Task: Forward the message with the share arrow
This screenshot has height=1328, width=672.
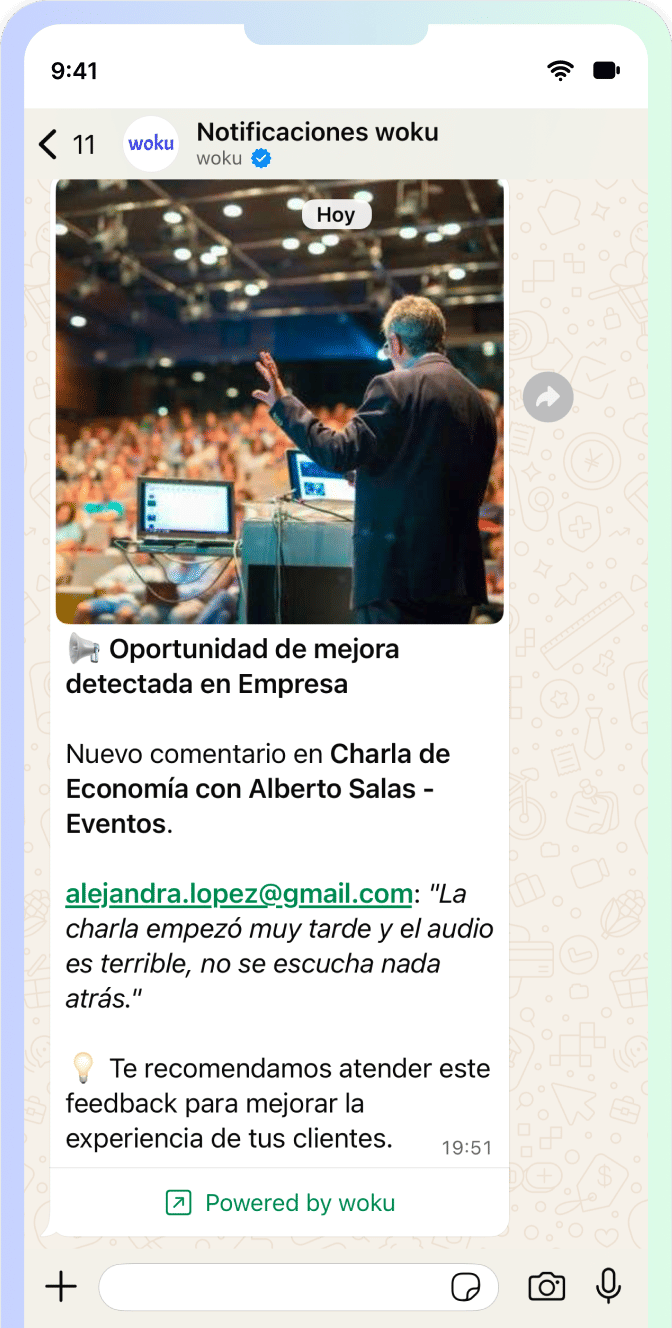Action: pyautogui.click(x=547, y=398)
